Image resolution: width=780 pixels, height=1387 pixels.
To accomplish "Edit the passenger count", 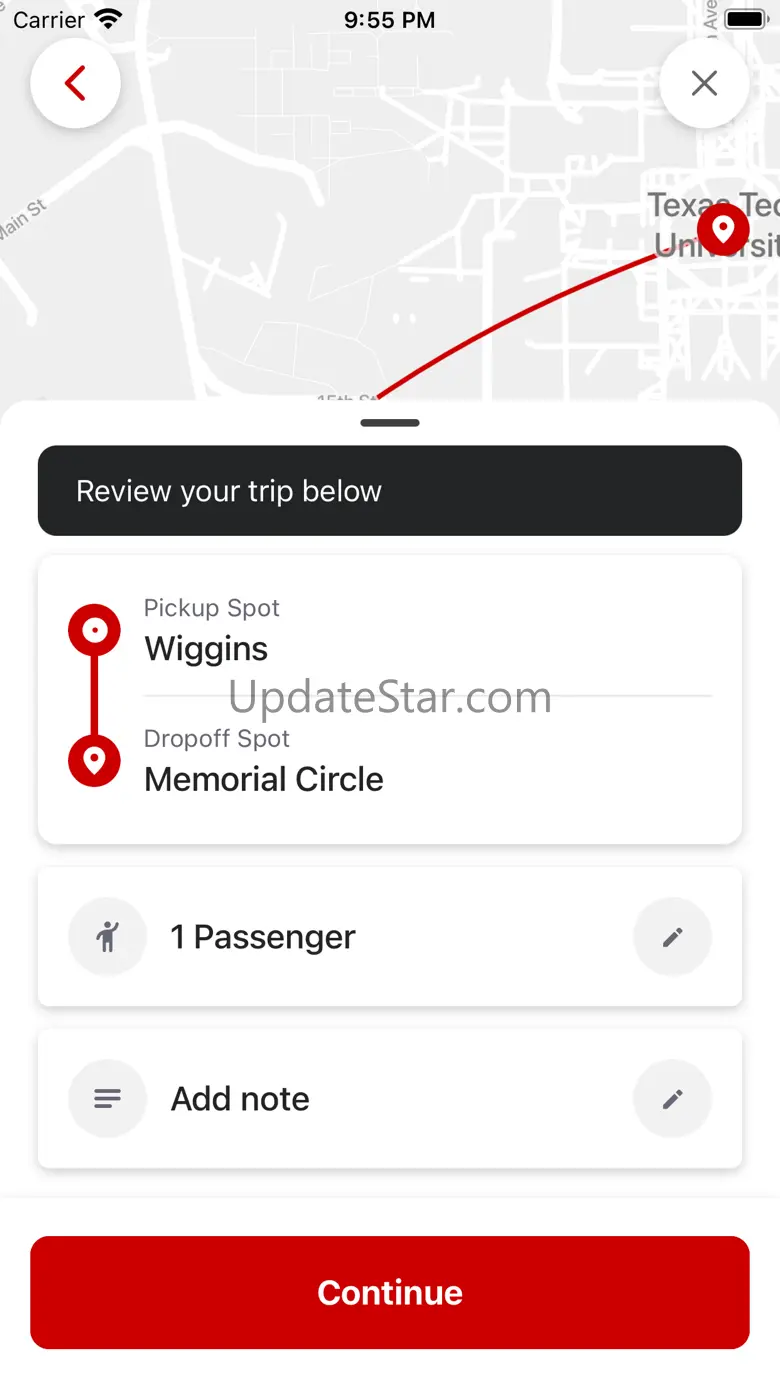I will tap(672, 937).
